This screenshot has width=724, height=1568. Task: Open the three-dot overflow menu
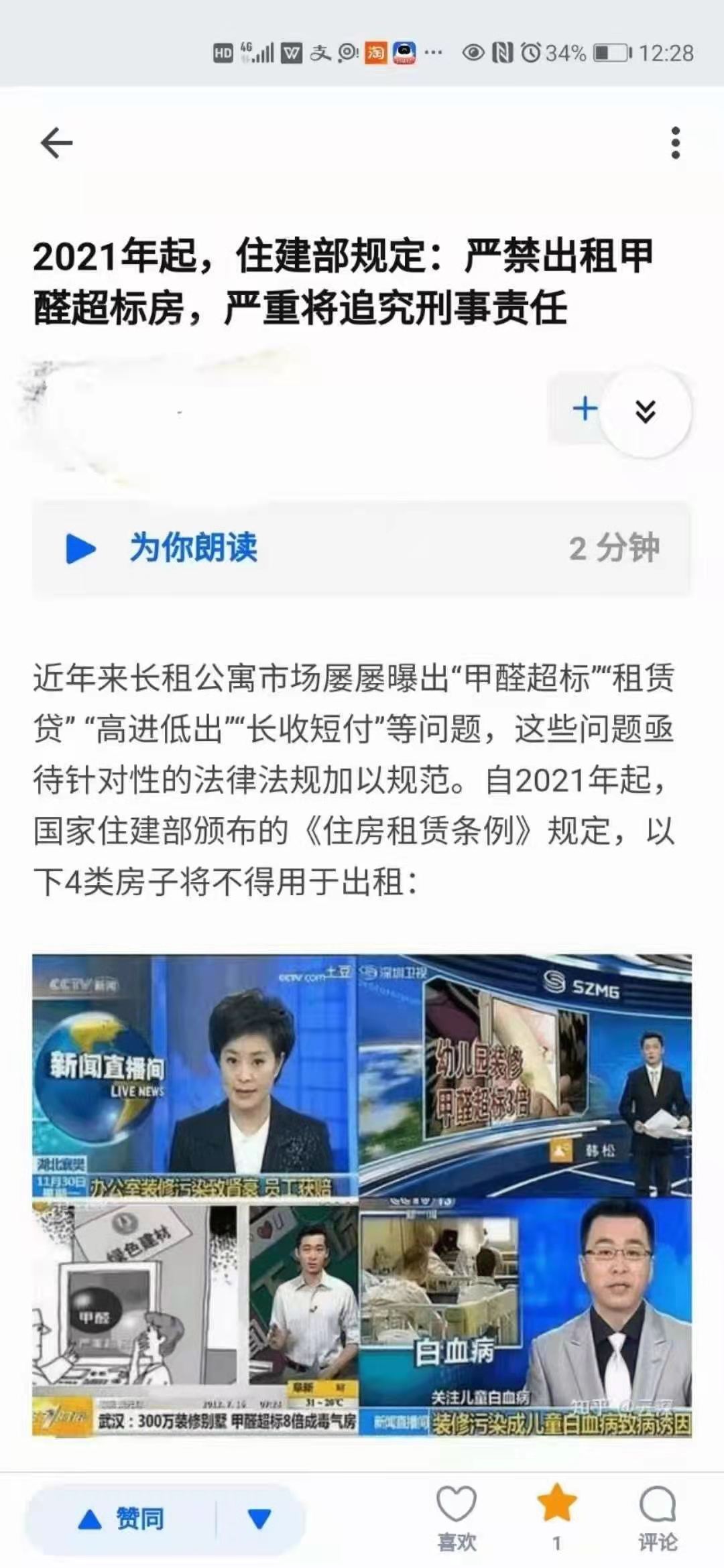tap(675, 143)
